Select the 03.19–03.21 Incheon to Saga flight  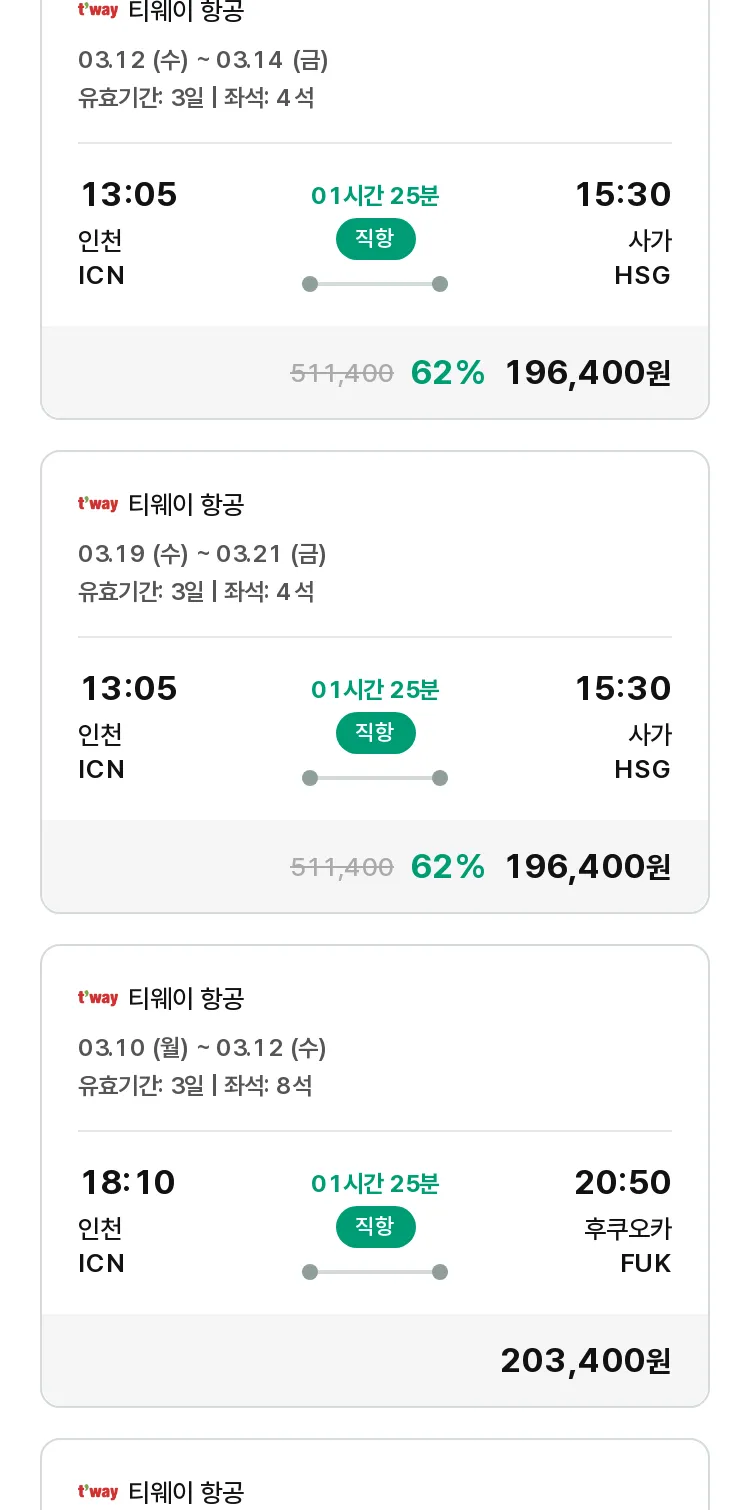tap(375, 682)
